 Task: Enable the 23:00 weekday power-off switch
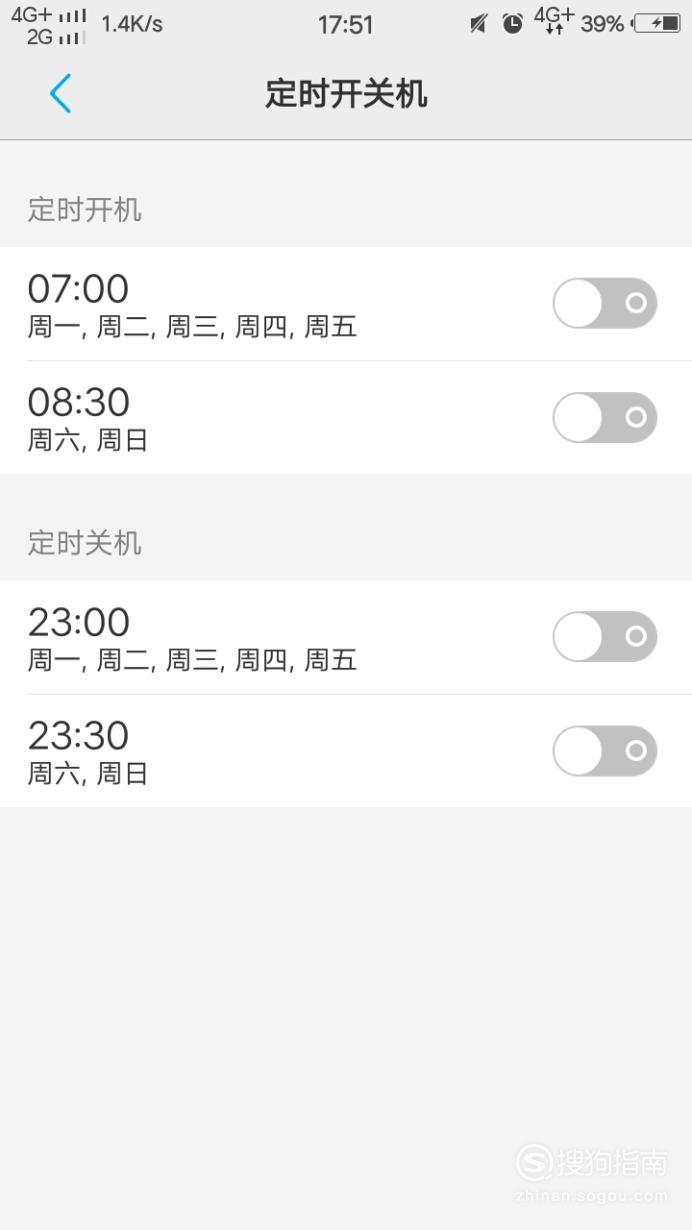pos(605,637)
